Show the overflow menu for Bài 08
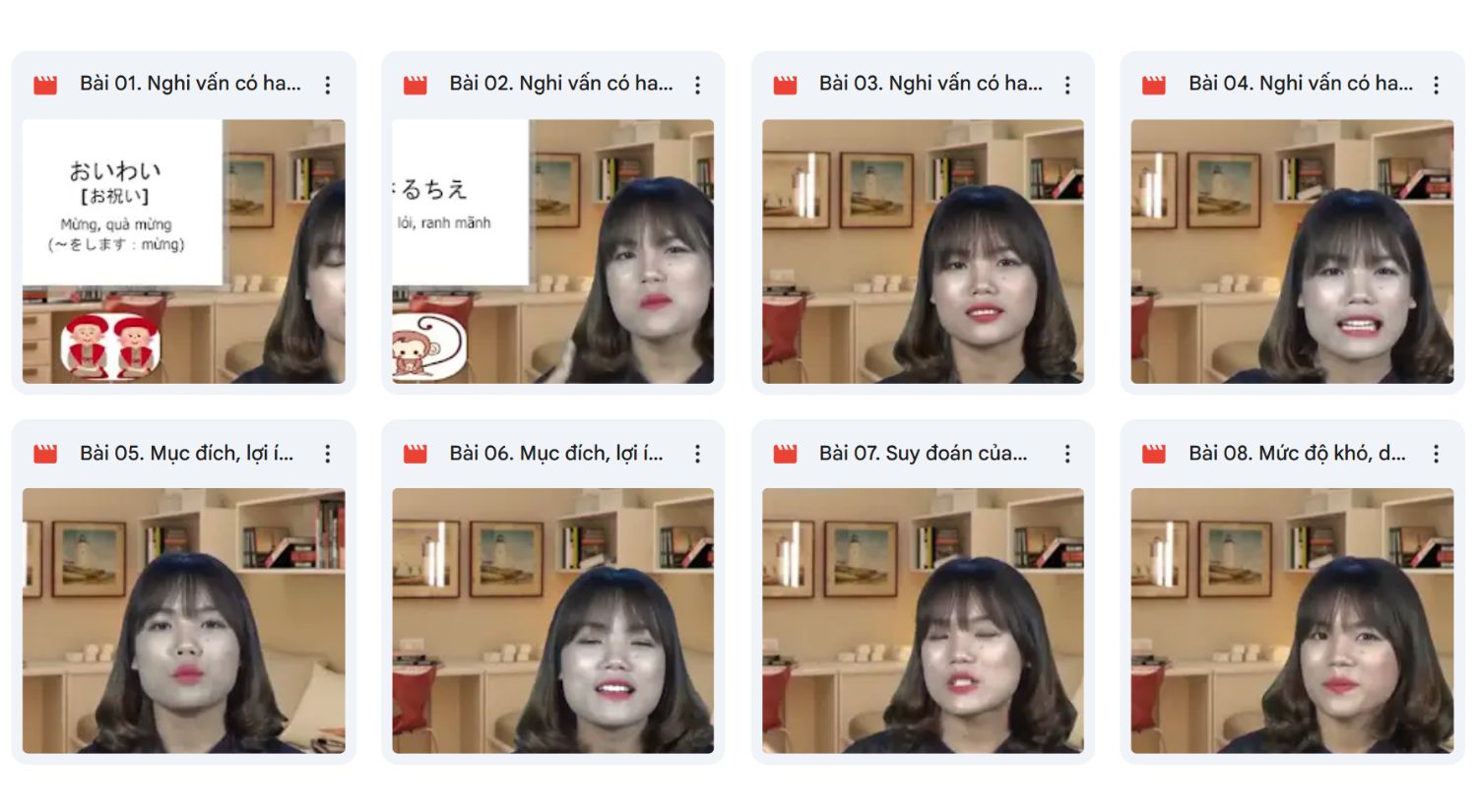The image size is (1477, 812). pos(1437,454)
